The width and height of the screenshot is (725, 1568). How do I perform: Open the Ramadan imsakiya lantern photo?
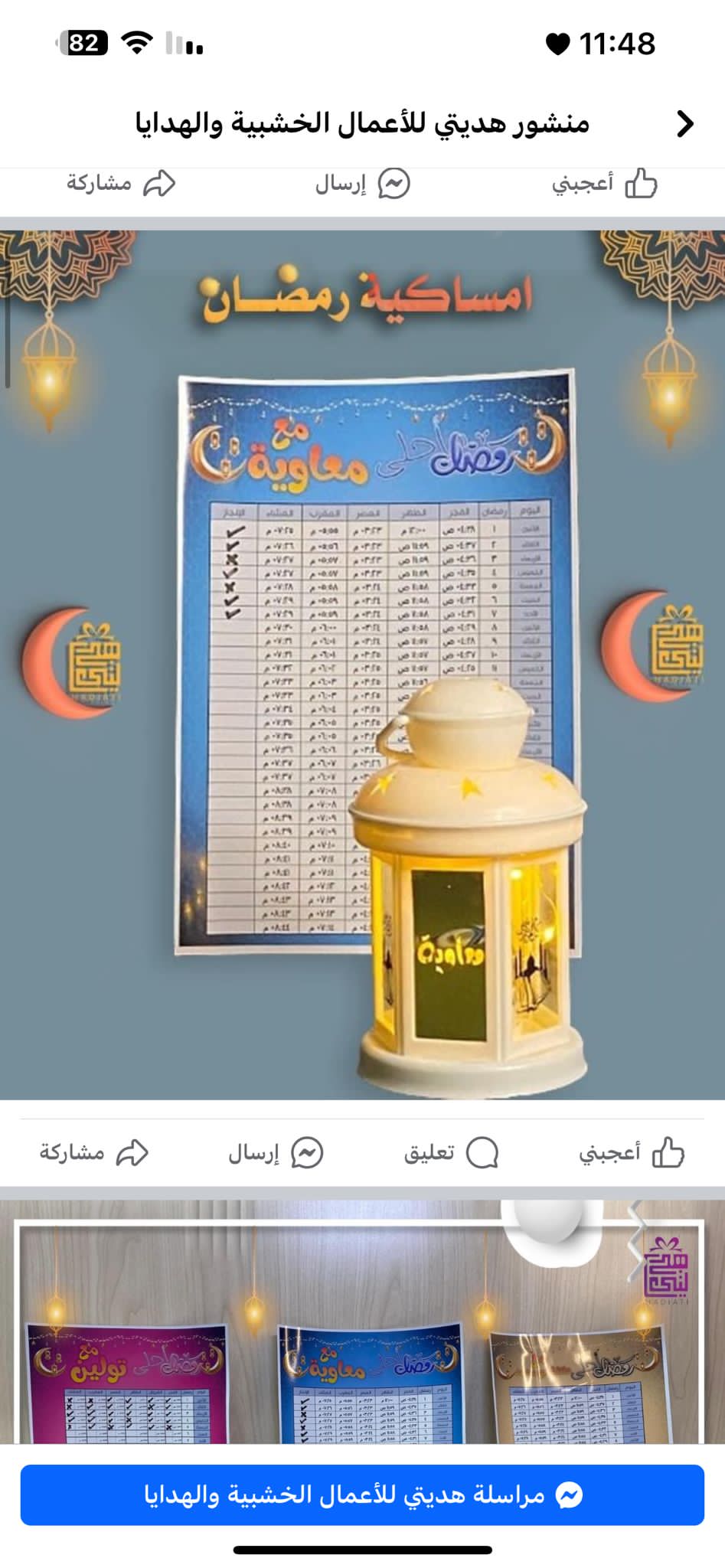point(362,665)
